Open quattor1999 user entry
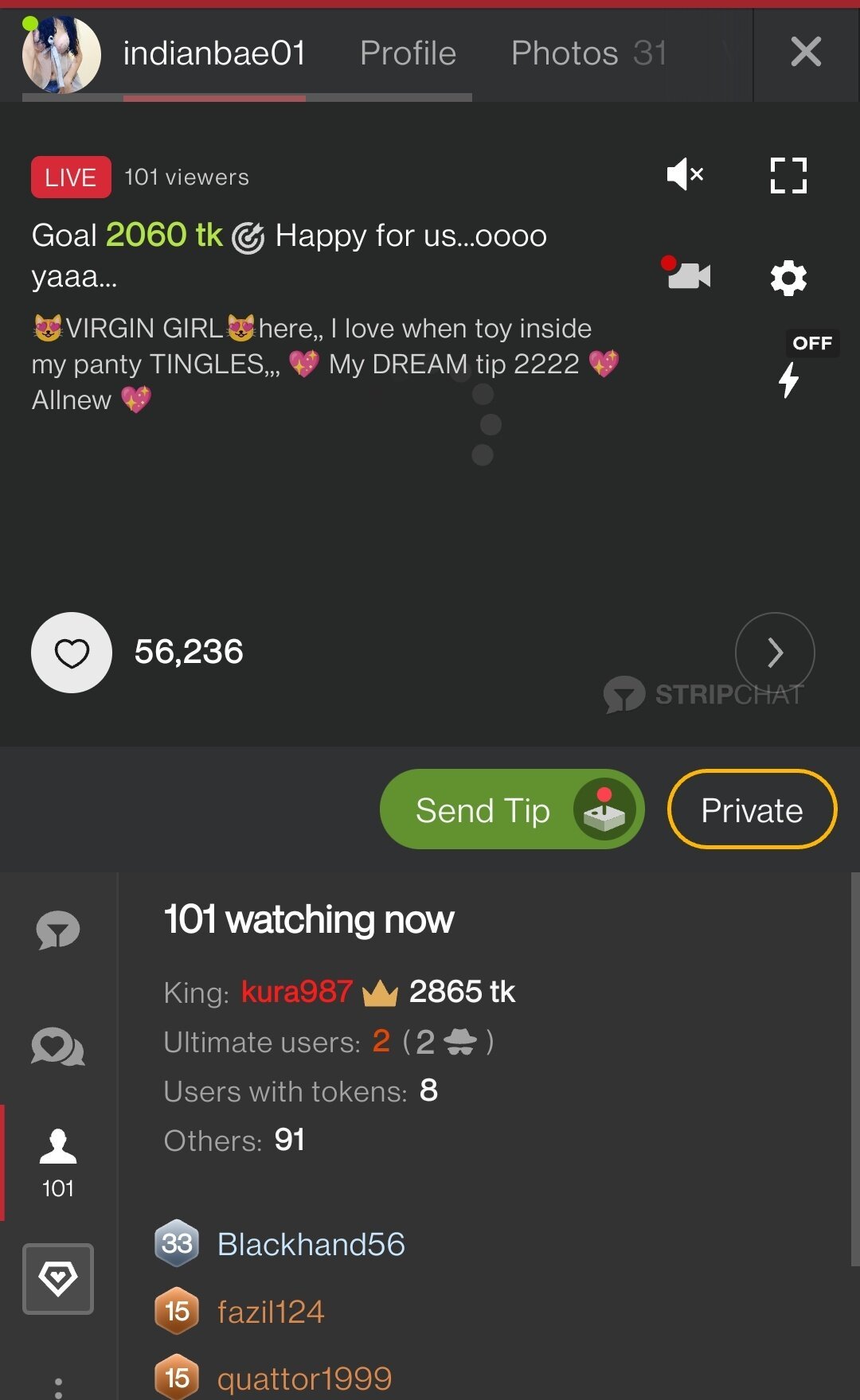The image size is (860, 1400). pyautogui.click(x=304, y=1379)
